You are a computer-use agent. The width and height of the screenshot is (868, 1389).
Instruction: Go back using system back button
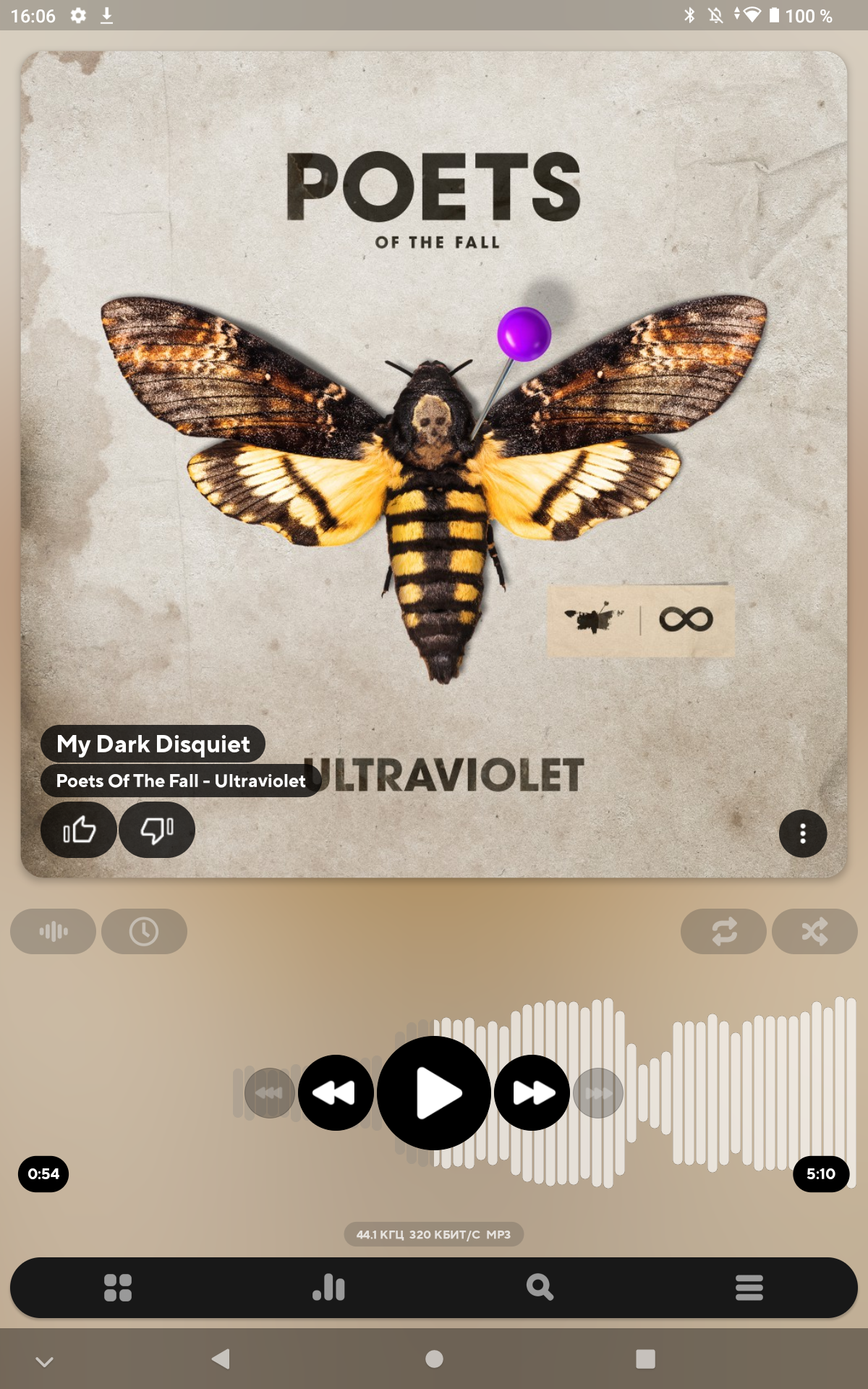pyautogui.click(x=221, y=1359)
